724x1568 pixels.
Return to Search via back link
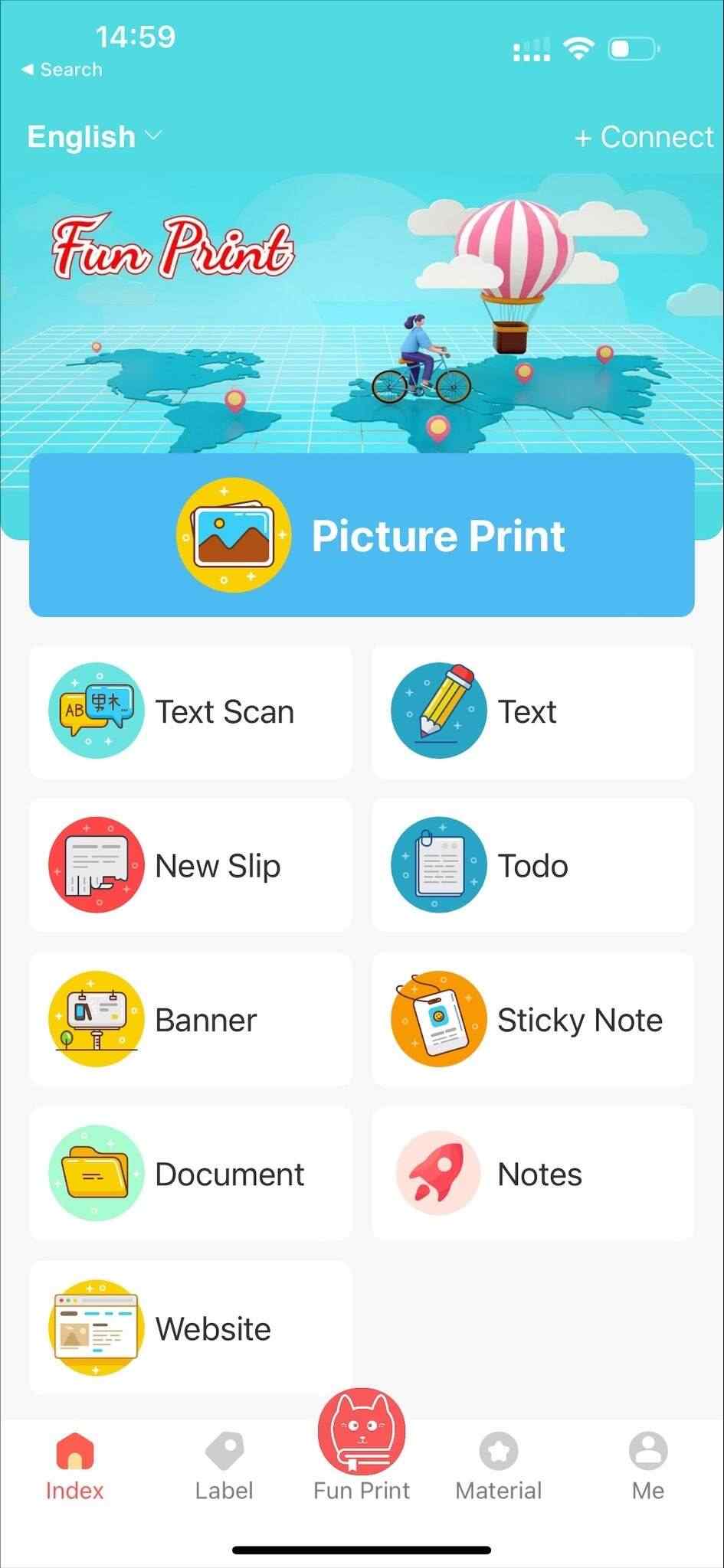coord(62,70)
